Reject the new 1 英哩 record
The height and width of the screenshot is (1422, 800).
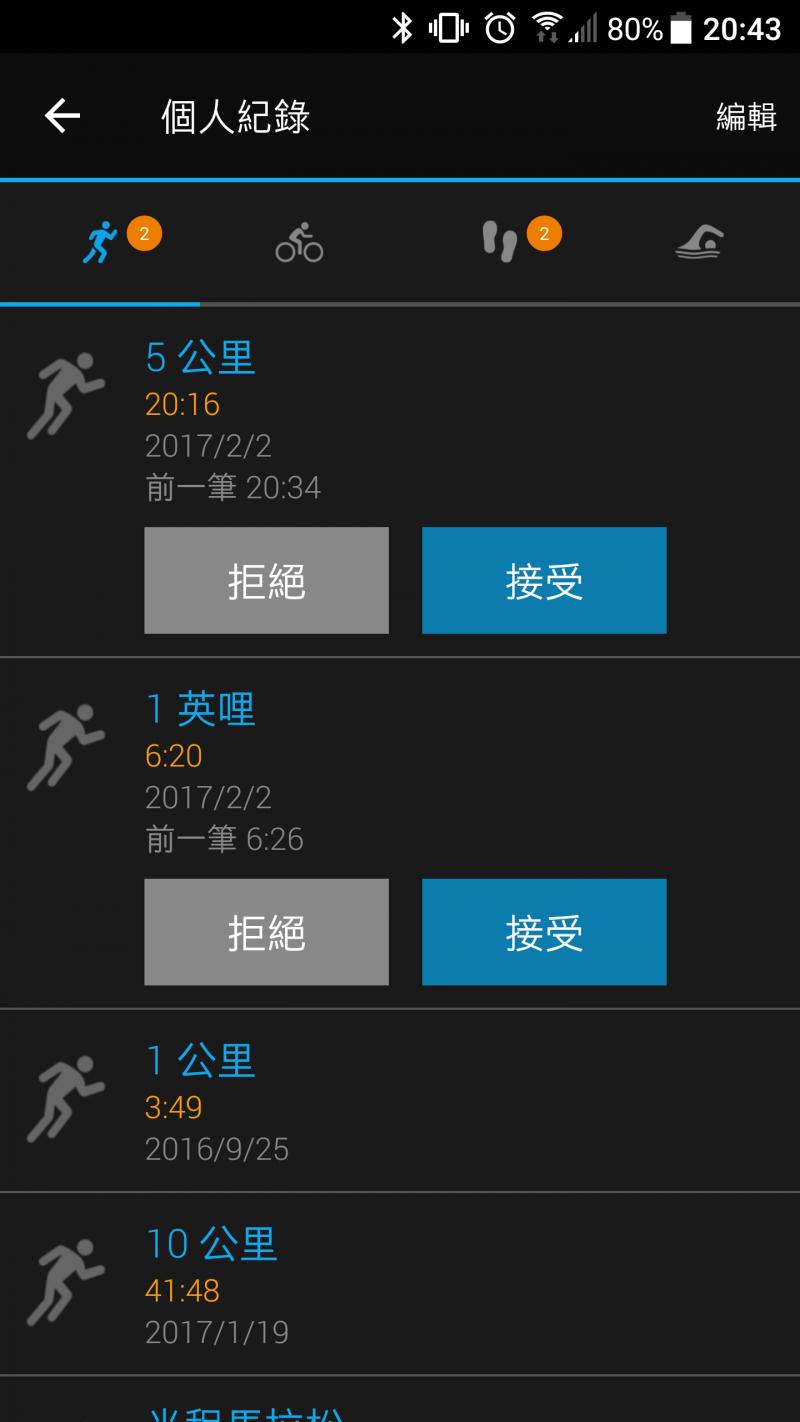266,932
